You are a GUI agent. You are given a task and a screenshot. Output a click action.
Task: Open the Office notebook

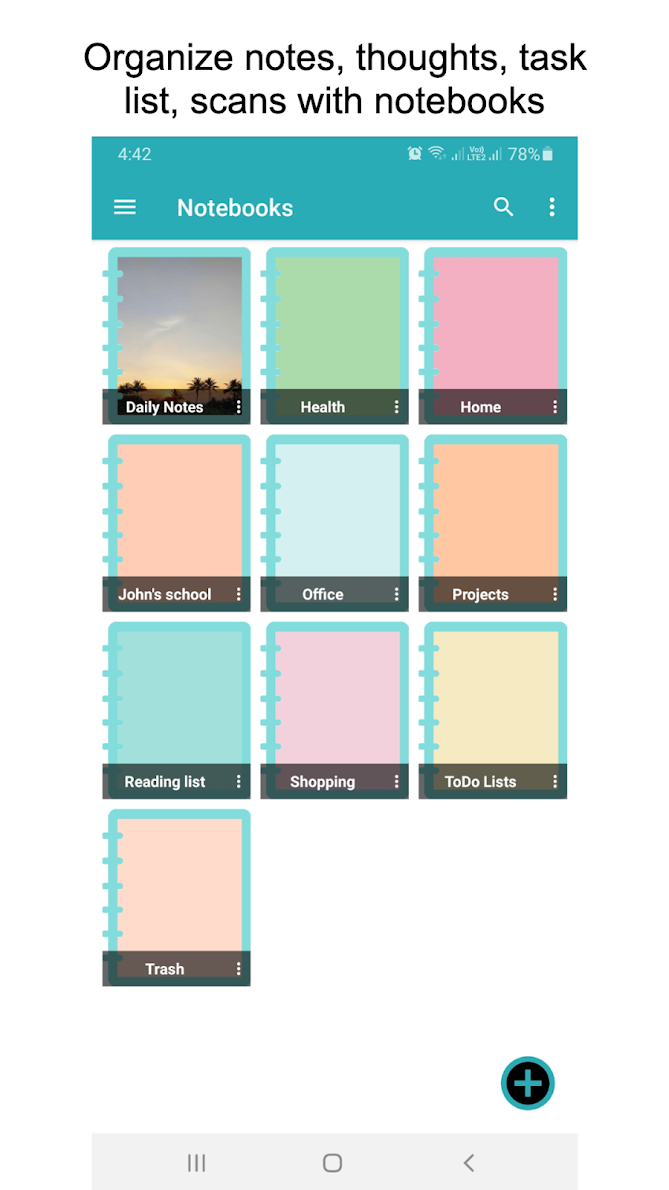[x=334, y=523]
